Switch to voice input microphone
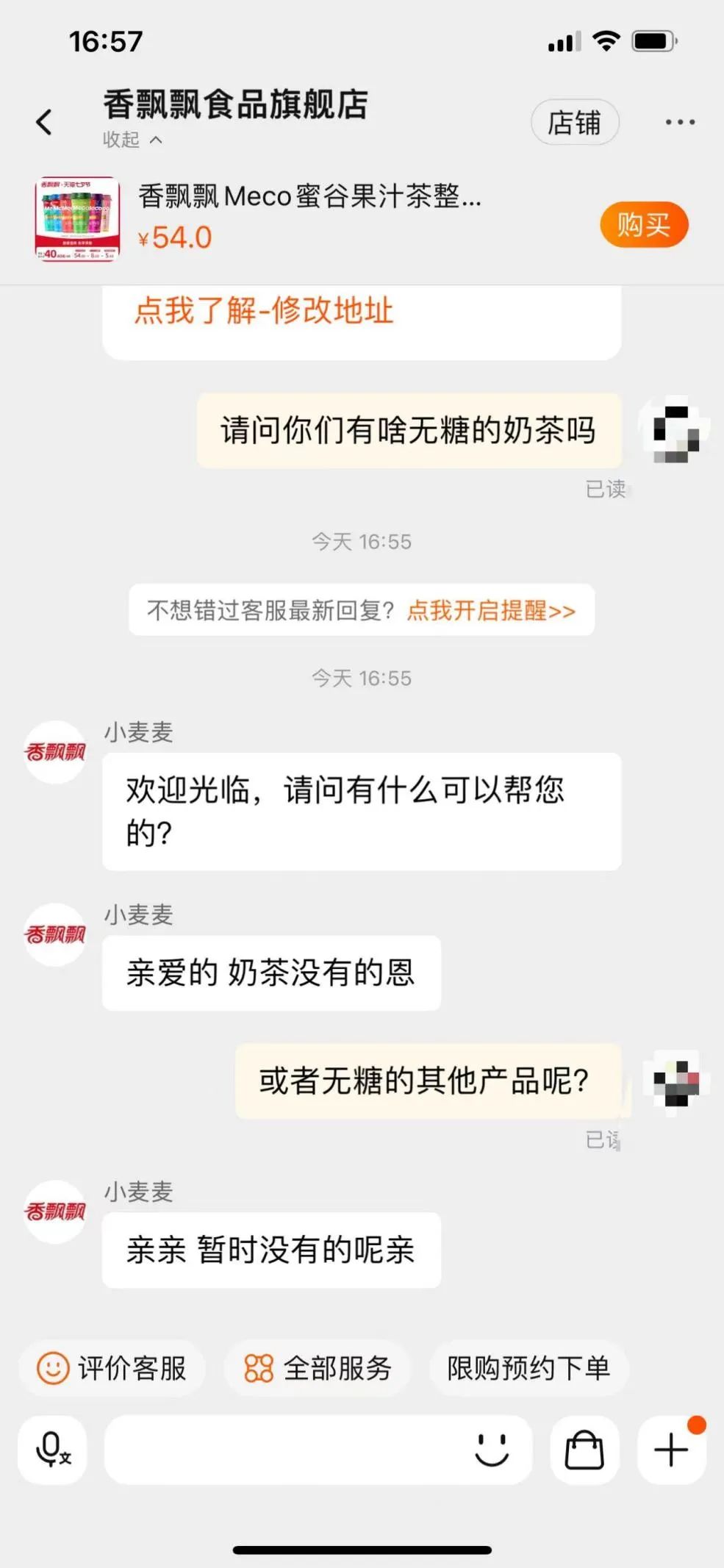 pyautogui.click(x=53, y=1450)
